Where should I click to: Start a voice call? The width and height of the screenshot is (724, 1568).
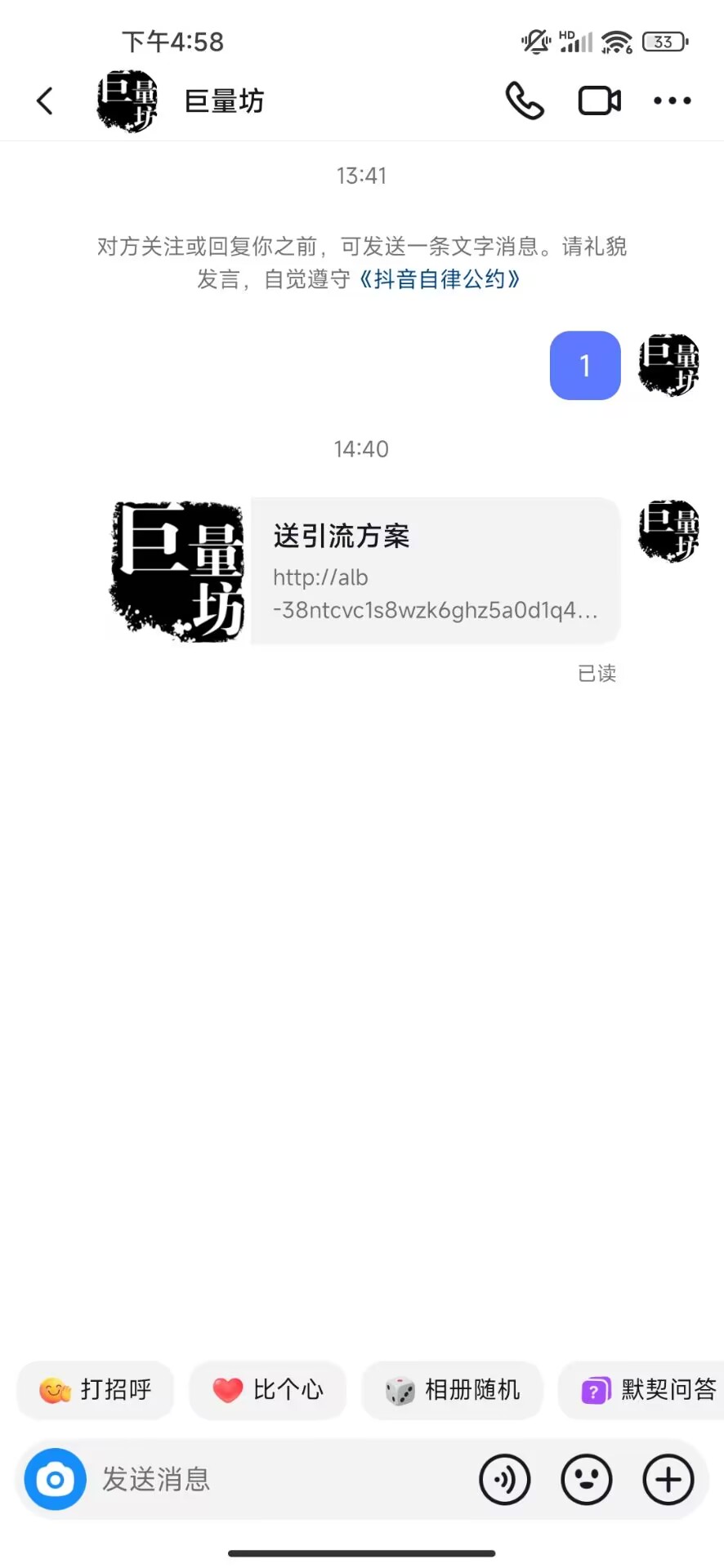coord(525,100)
